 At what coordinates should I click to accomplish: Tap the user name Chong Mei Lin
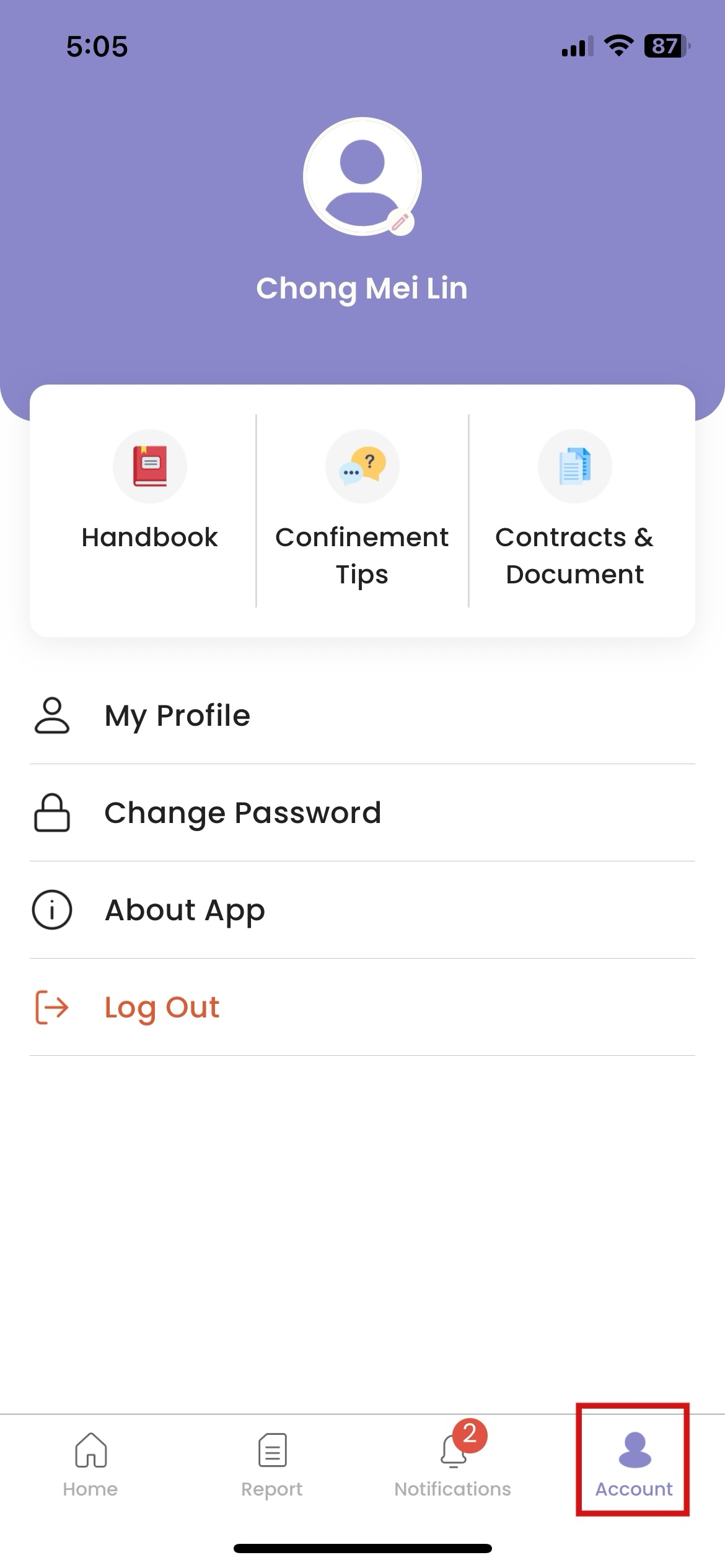coord(362,288)
